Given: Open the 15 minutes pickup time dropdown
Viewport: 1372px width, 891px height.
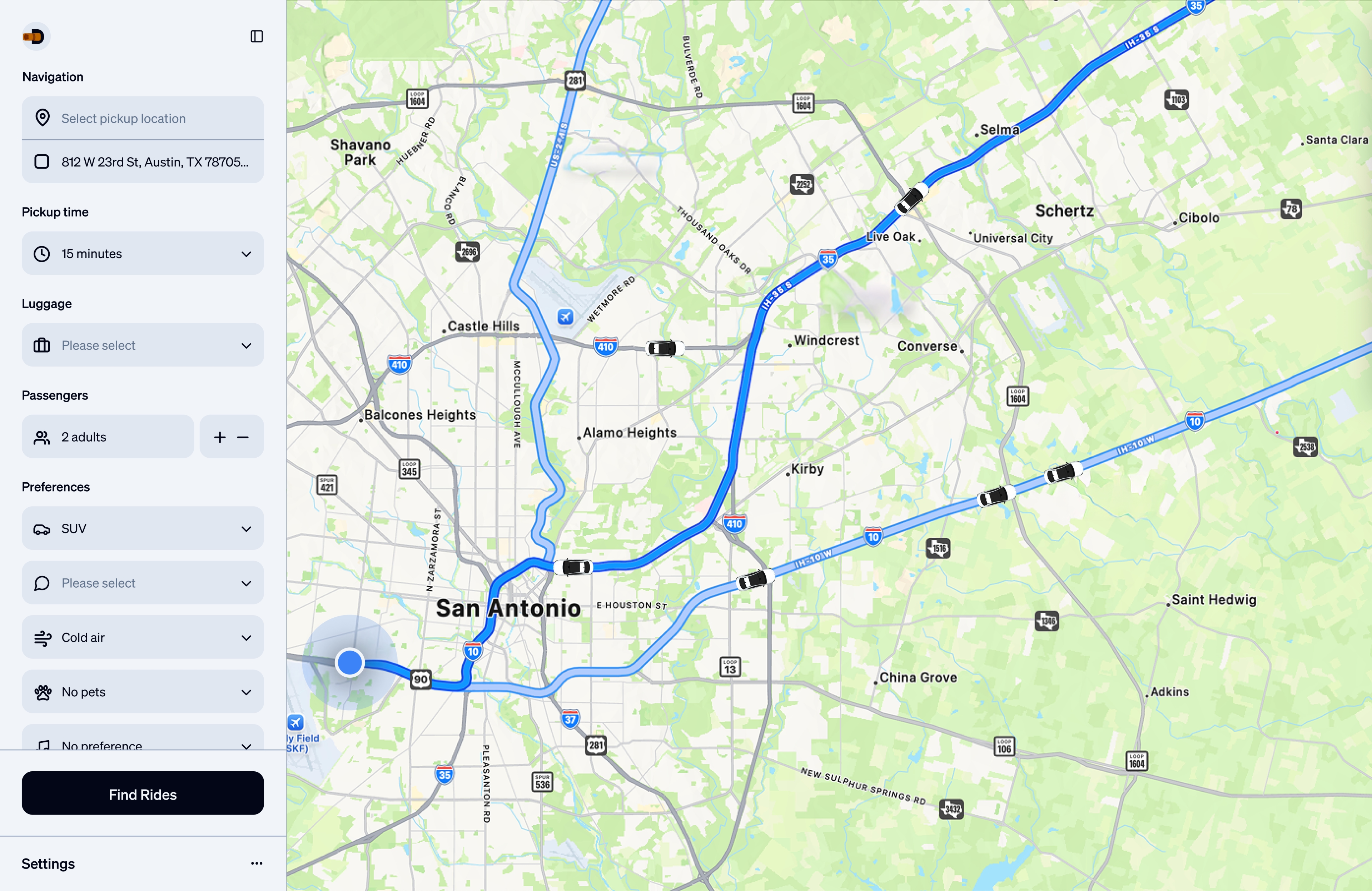Looking at the screenshot, I should click(143, 254).
